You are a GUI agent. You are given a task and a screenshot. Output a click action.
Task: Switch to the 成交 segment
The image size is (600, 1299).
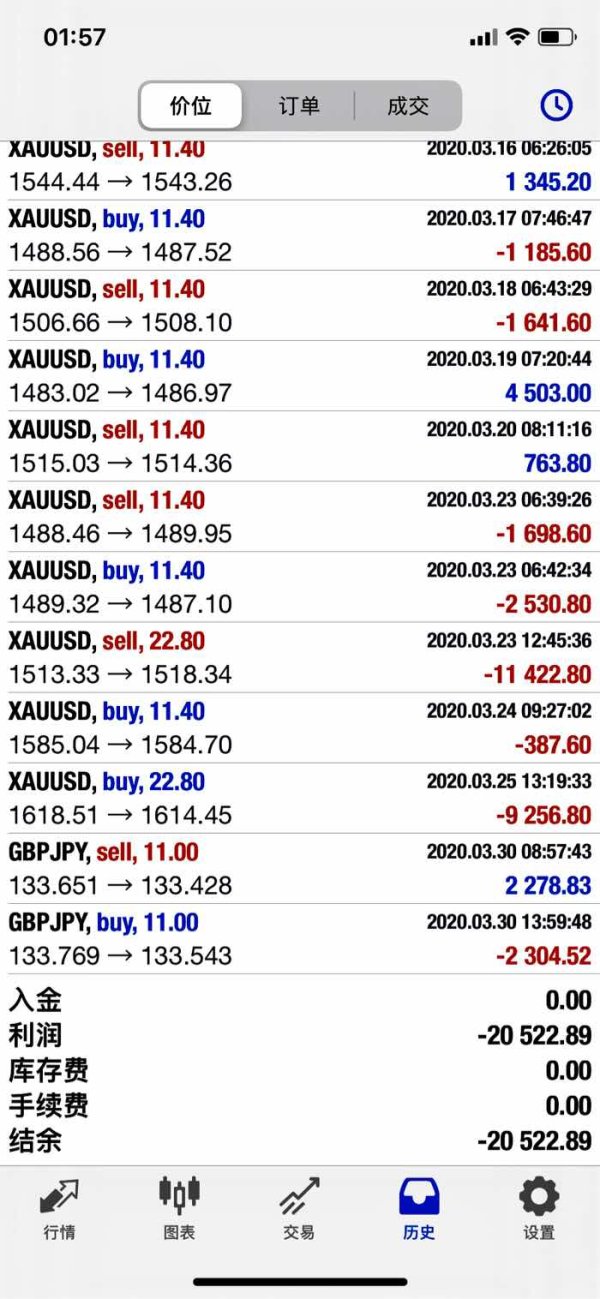click(x=408, y=106)
